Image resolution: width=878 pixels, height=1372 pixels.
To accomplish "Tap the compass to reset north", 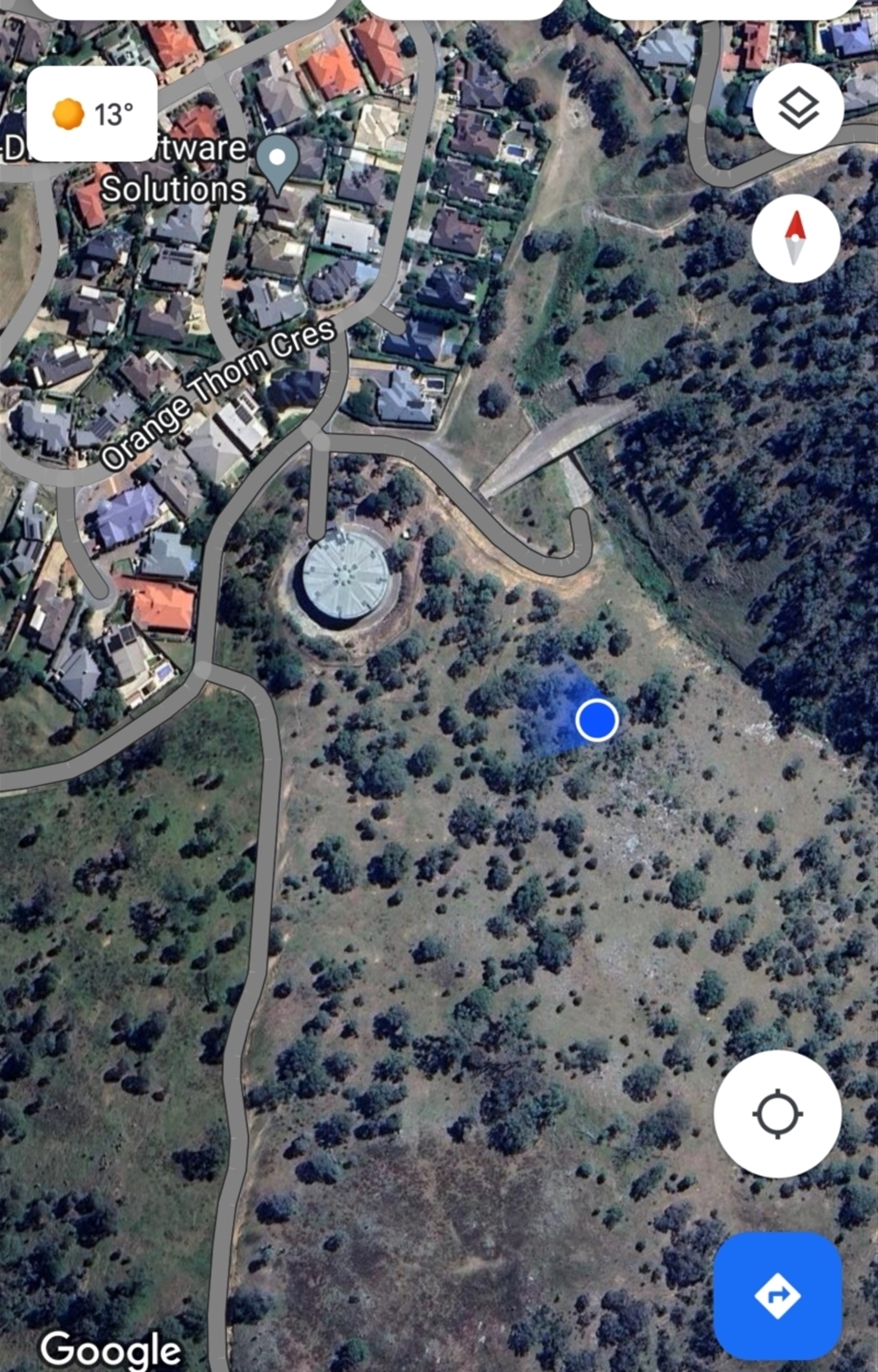I will [x=795, y=239].
